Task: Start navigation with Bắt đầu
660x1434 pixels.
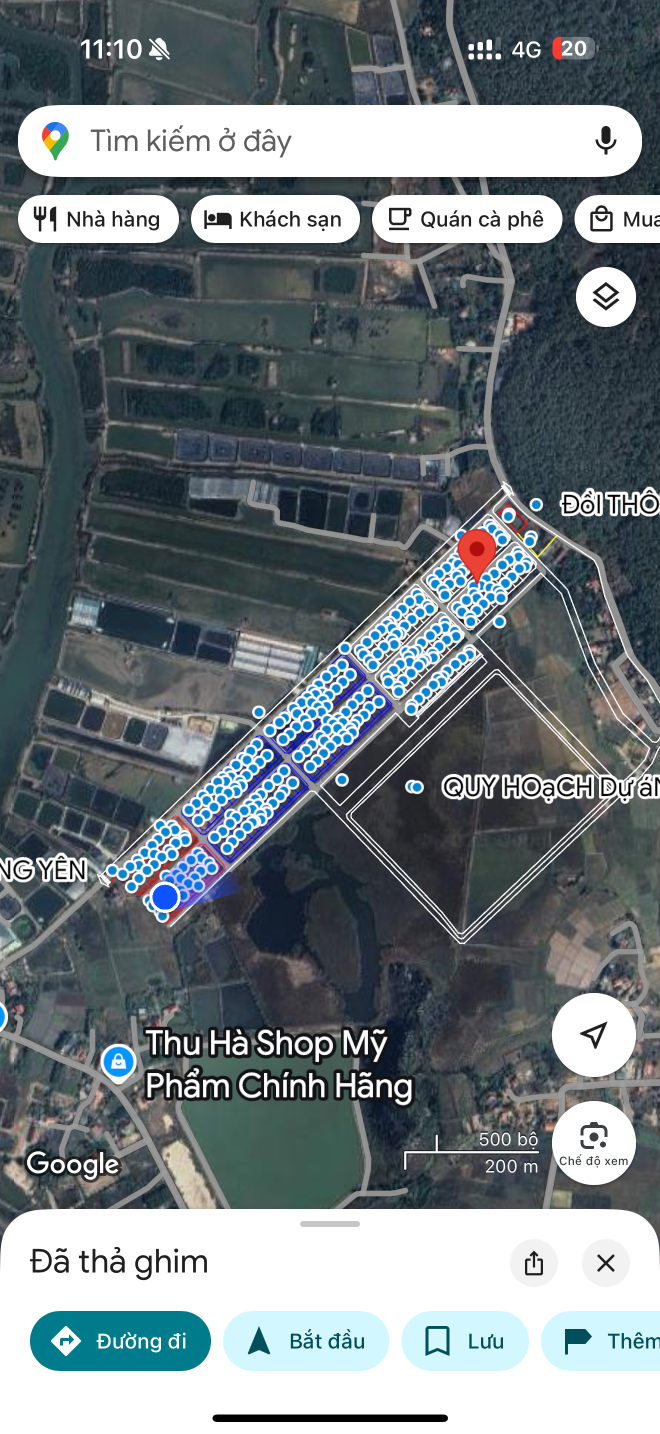Action: point(306,1341)
